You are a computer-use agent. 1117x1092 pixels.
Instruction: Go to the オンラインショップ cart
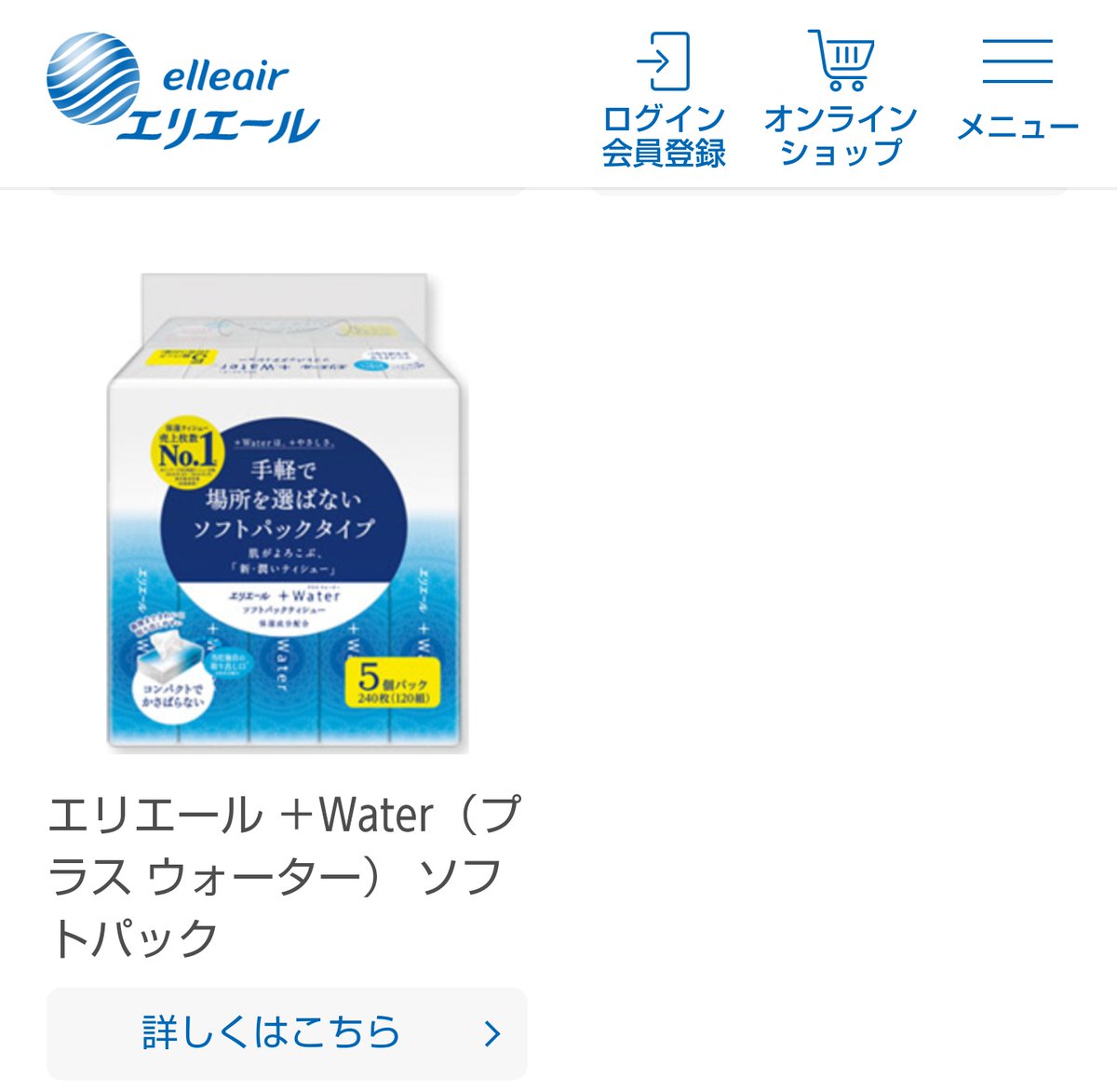(841, 98)
